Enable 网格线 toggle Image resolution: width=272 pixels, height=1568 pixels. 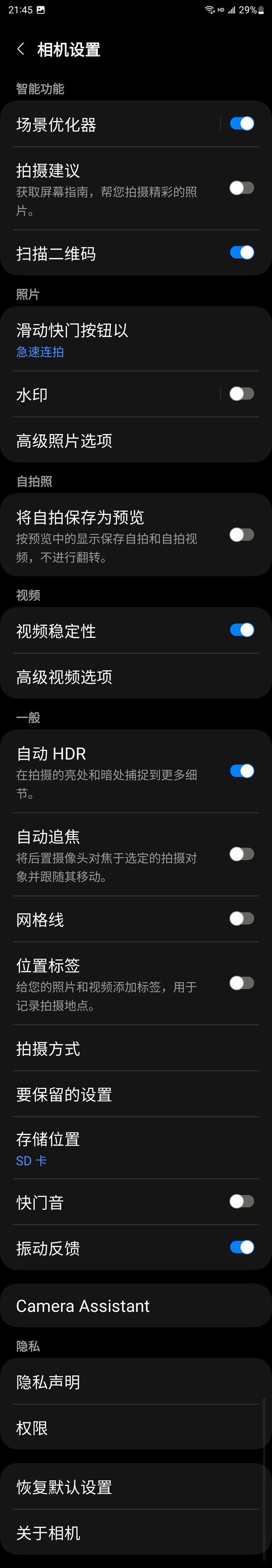point(241,919)
